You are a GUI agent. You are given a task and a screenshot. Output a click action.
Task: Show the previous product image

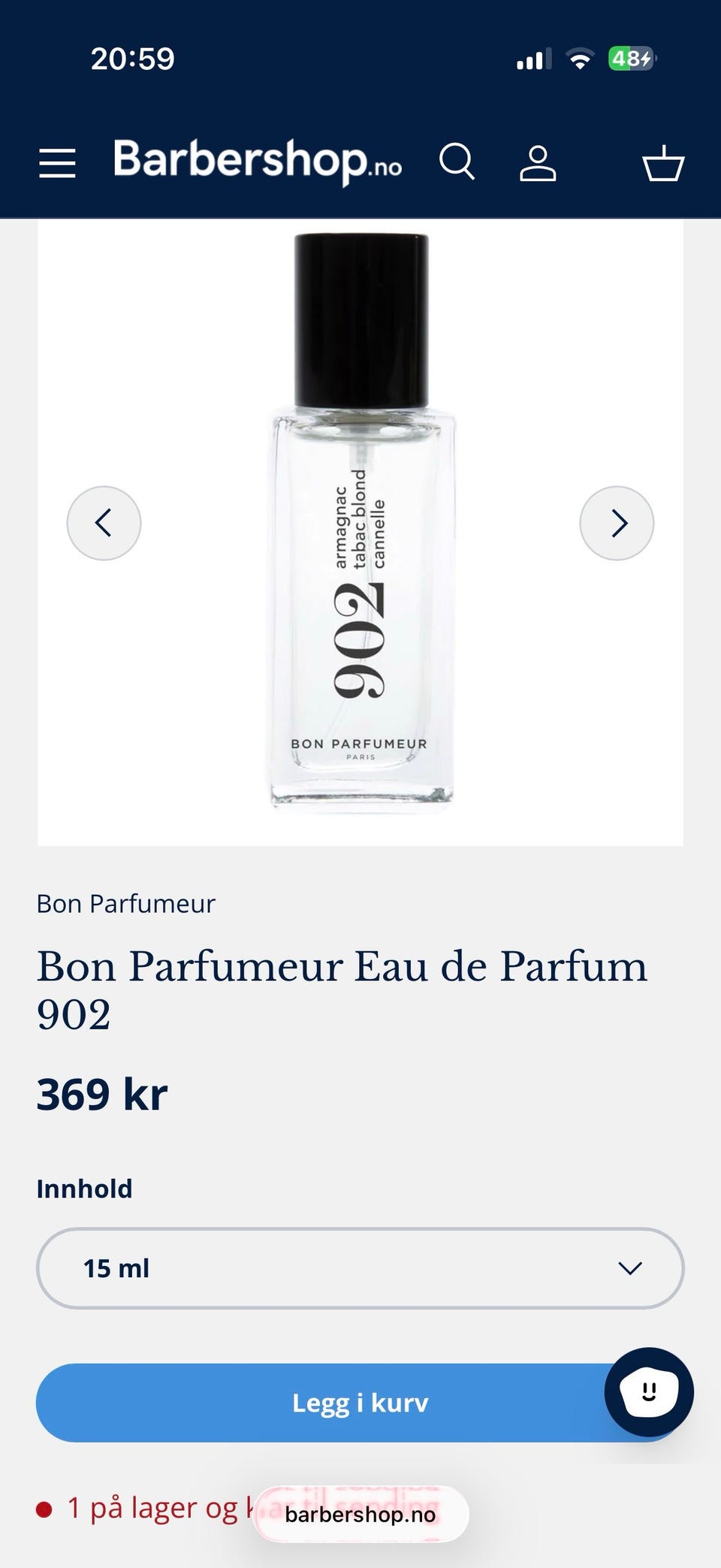[104, 523]
